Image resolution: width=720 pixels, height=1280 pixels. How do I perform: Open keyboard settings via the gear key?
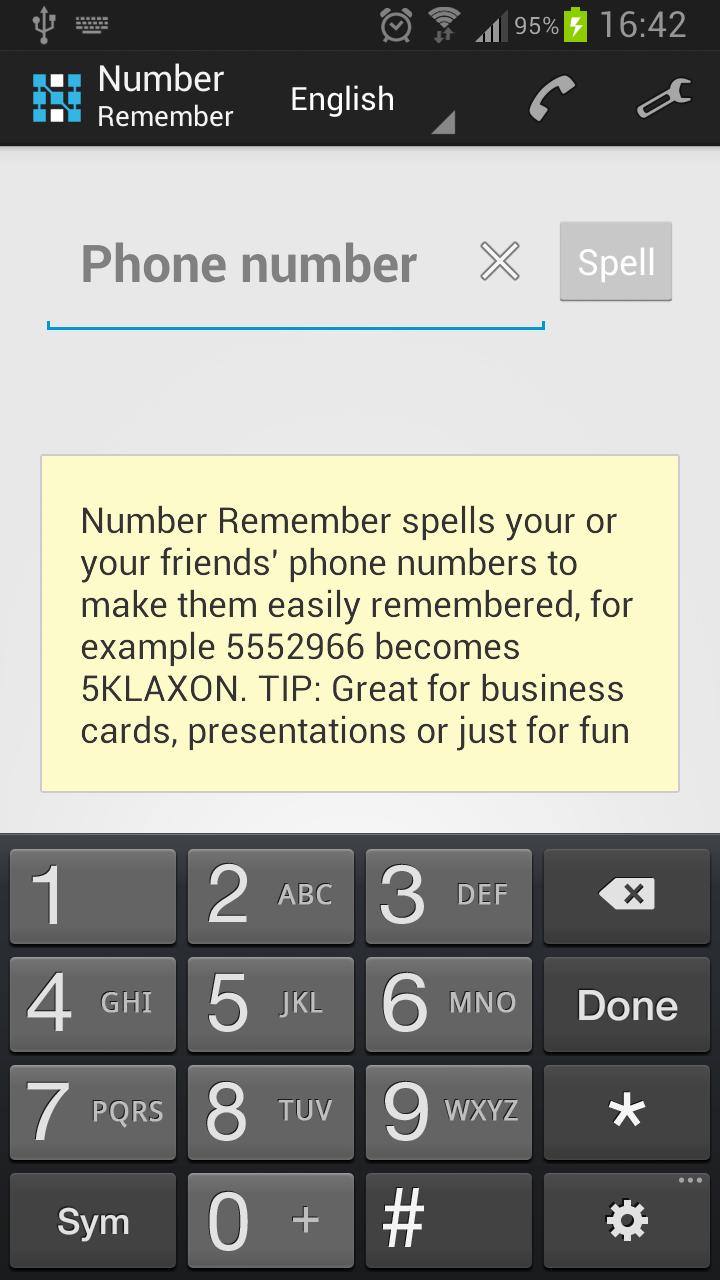(x=627, y=1220)
